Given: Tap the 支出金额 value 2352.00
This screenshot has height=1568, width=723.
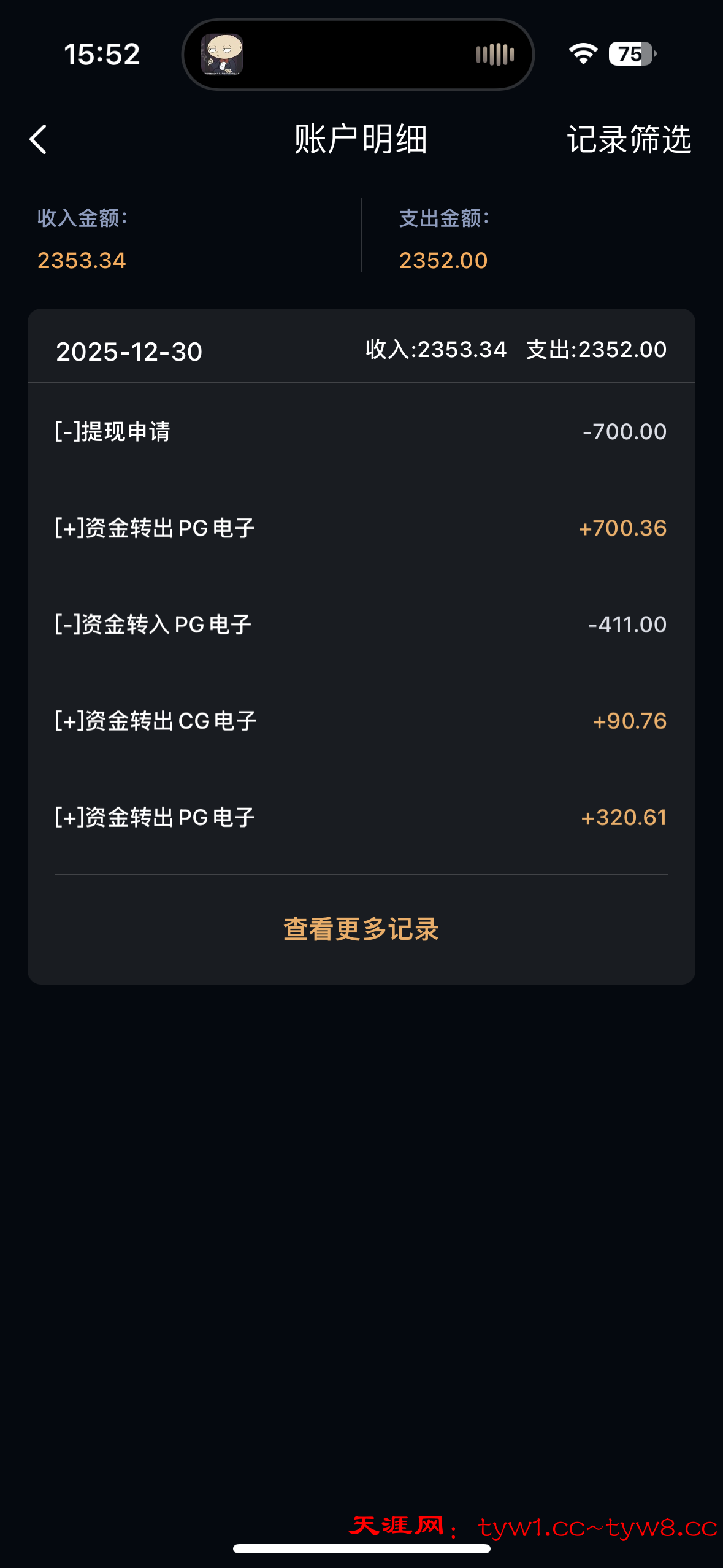Looking at the screenshot, I should click(442, 259).
